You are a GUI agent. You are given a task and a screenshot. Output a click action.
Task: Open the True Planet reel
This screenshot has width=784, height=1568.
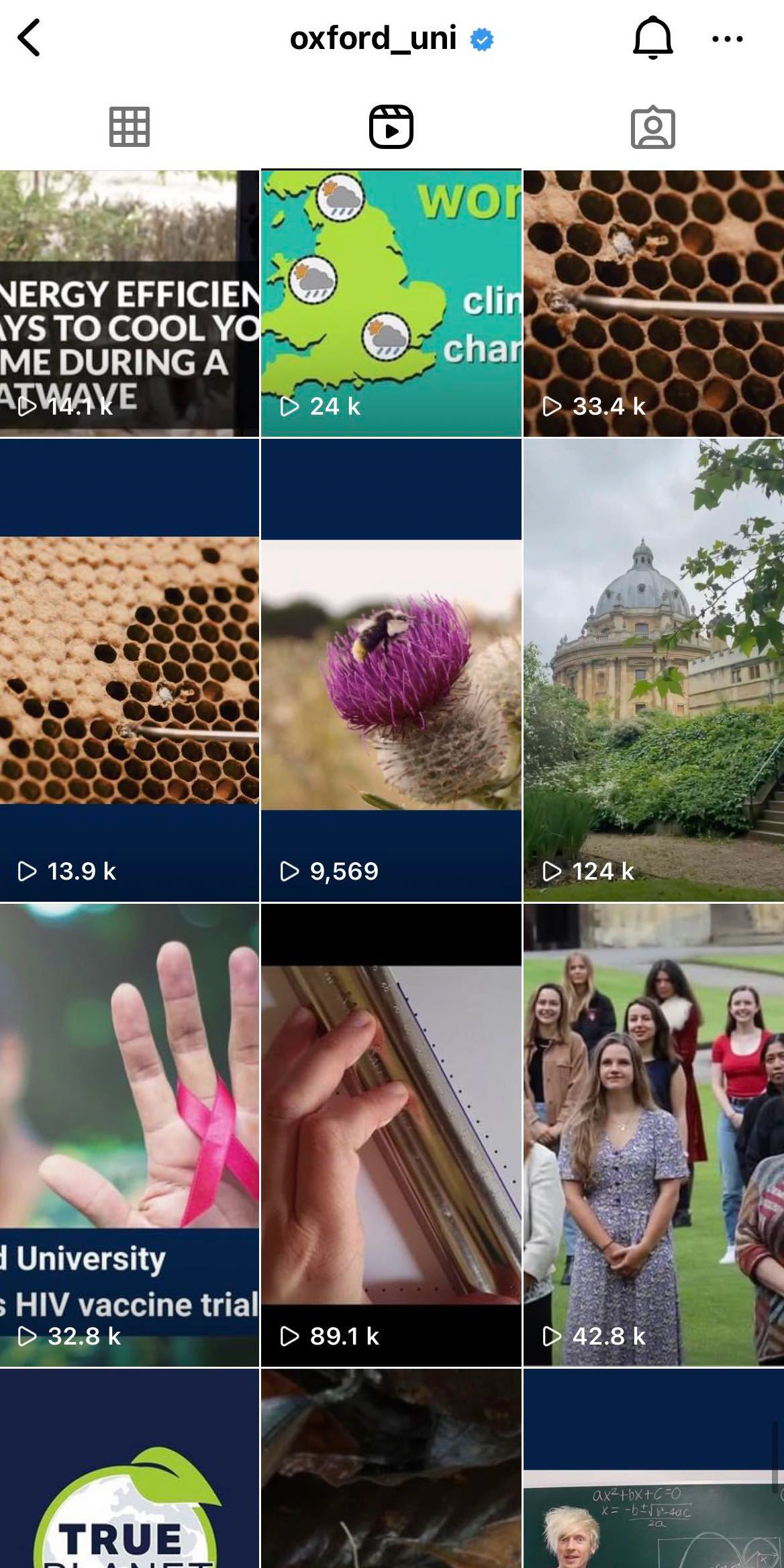(x=129, y=1469)
